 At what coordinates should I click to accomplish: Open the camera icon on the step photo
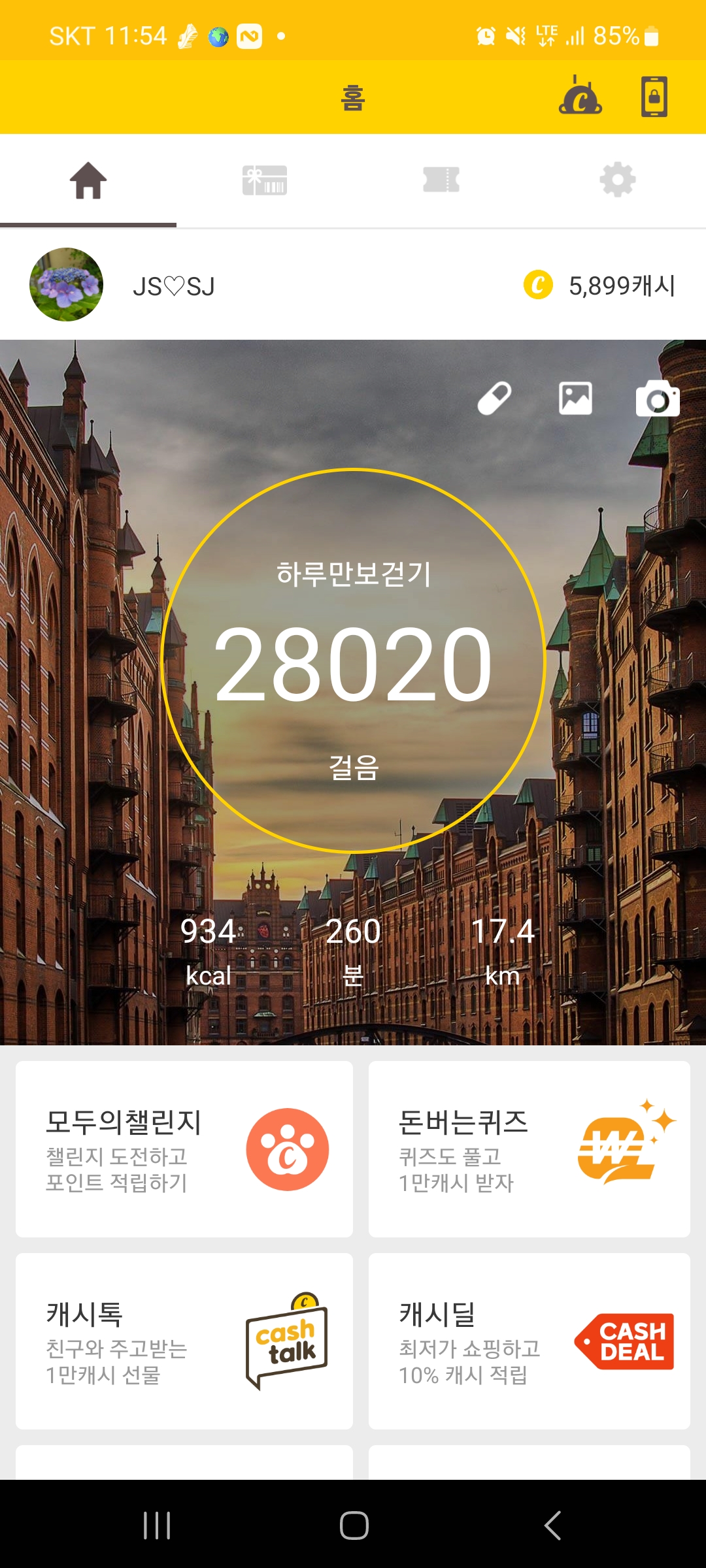point(658,399)
